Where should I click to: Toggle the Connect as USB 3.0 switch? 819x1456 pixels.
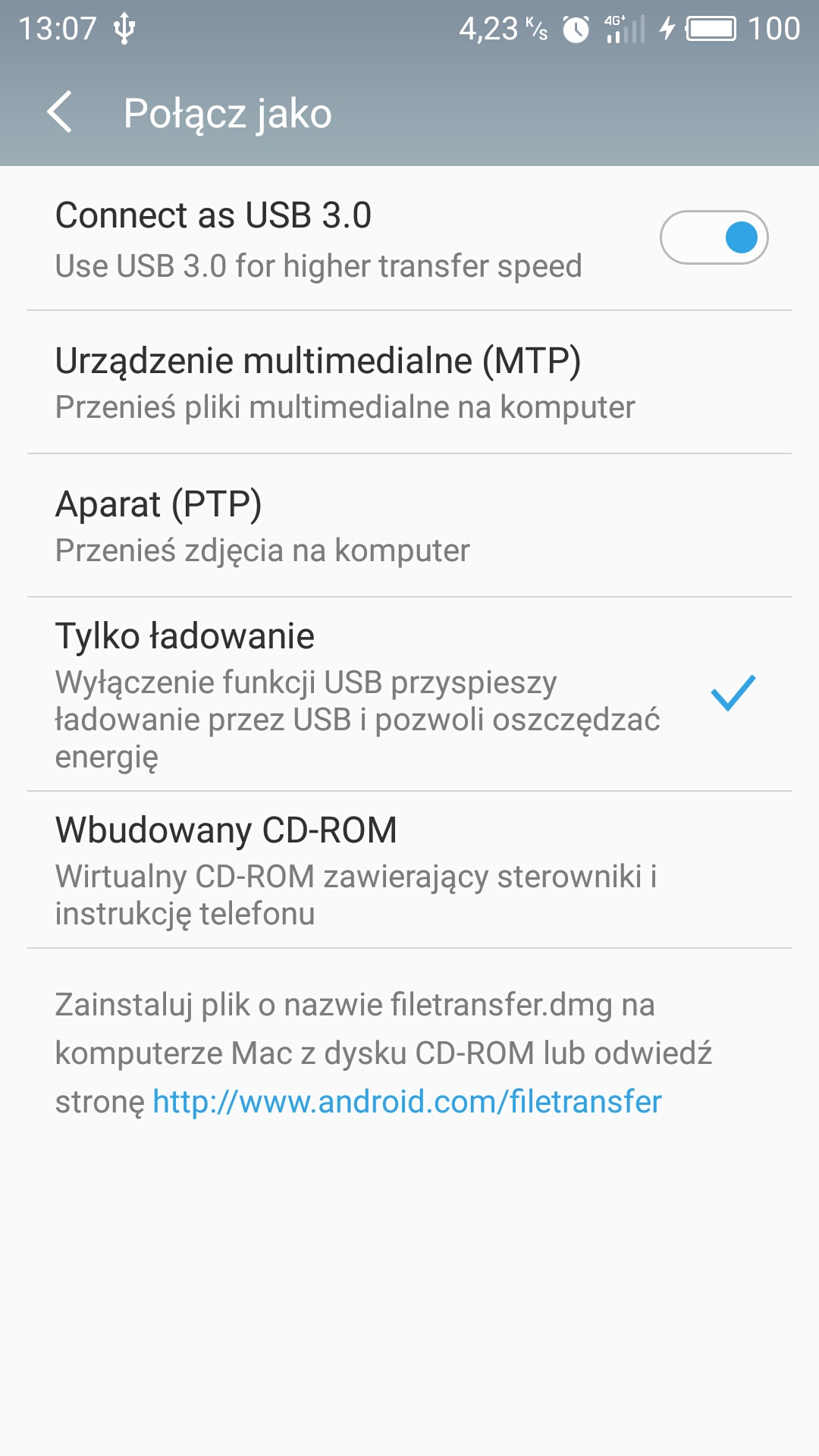(x=714, y=237)
